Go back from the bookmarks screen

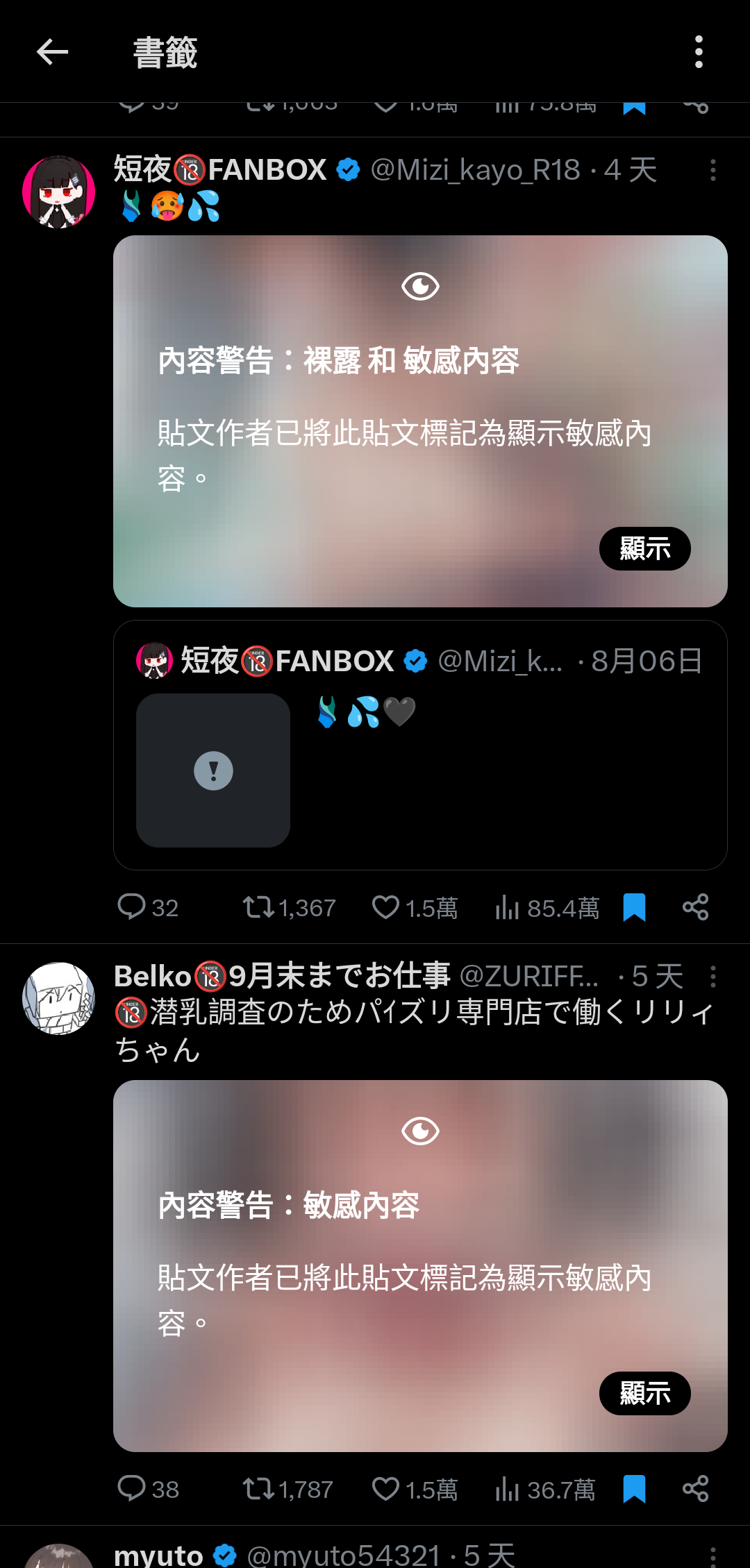pyautogui.click(x=52, y=52)
